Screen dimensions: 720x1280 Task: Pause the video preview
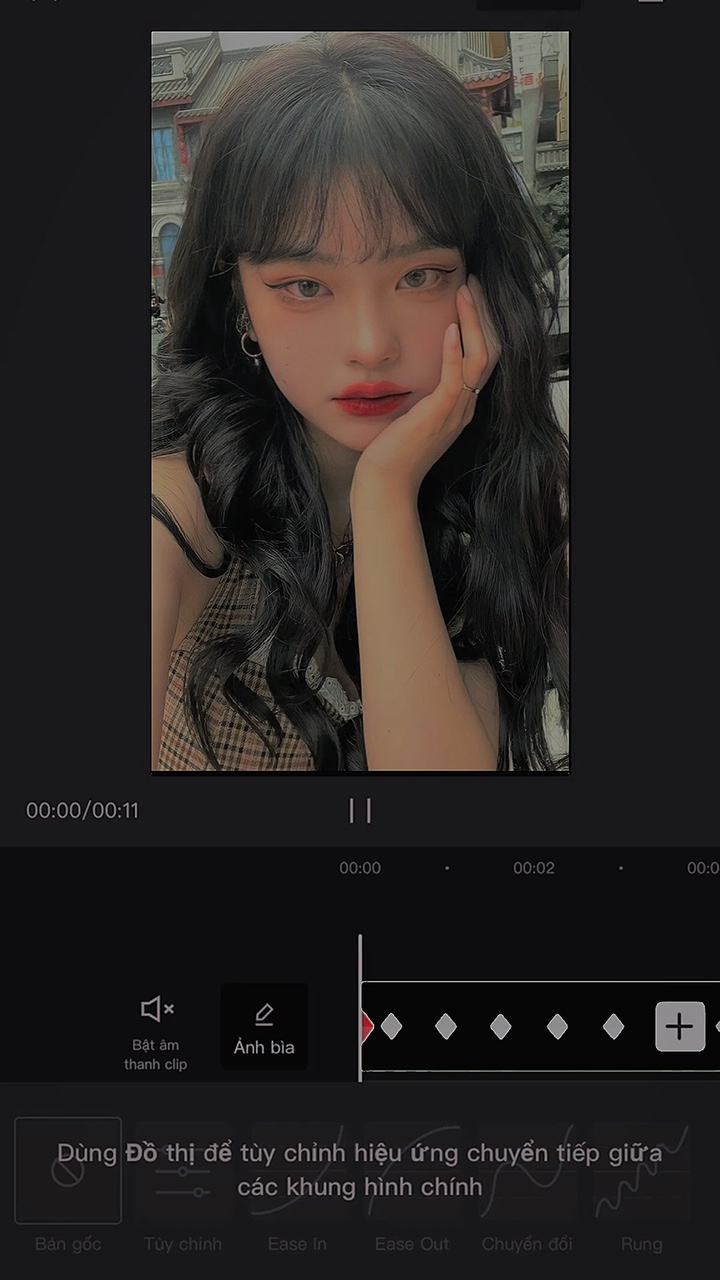tap(360, 810)
